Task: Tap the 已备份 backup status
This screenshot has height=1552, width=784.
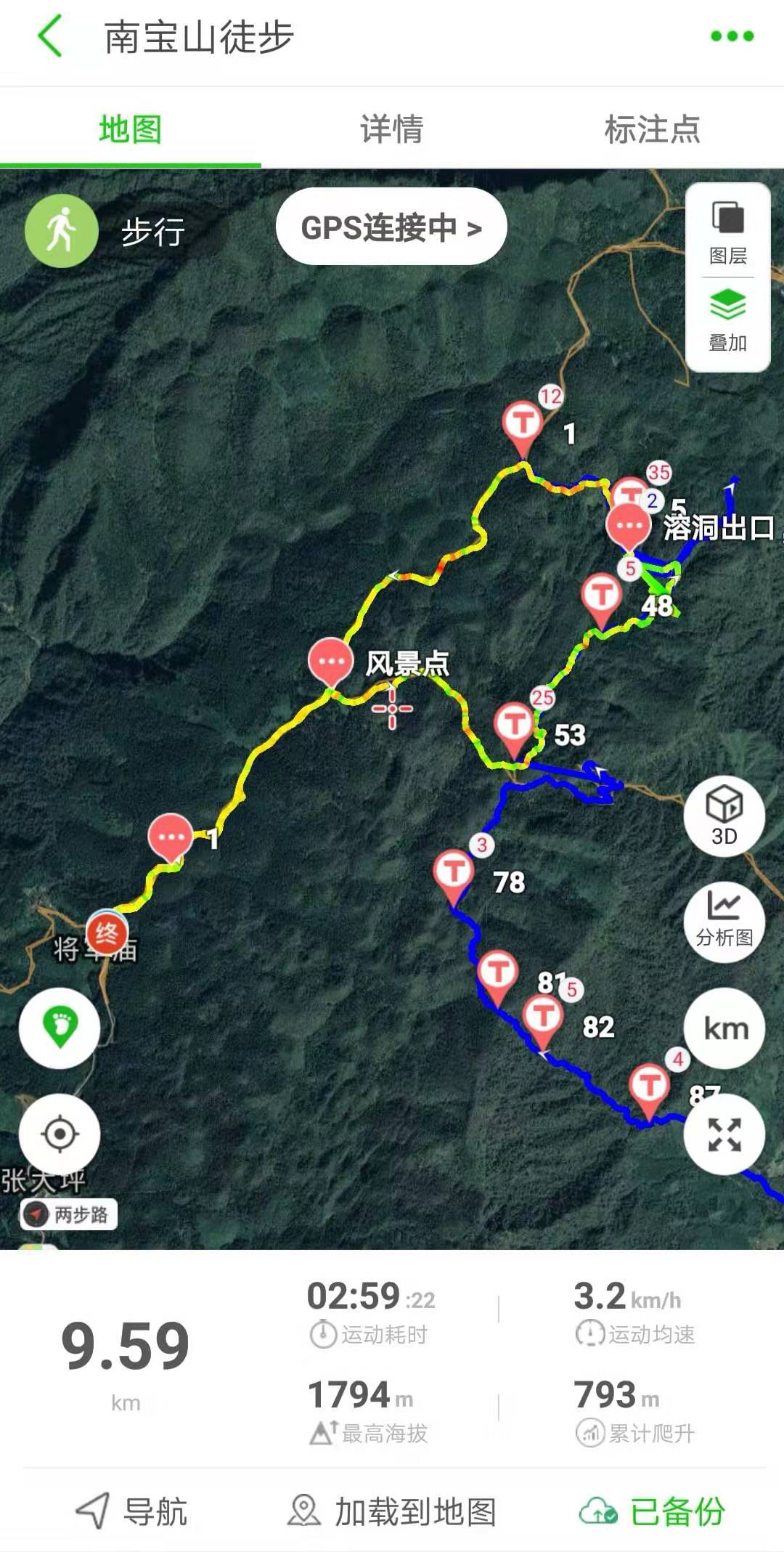Action: (652, 1511)
